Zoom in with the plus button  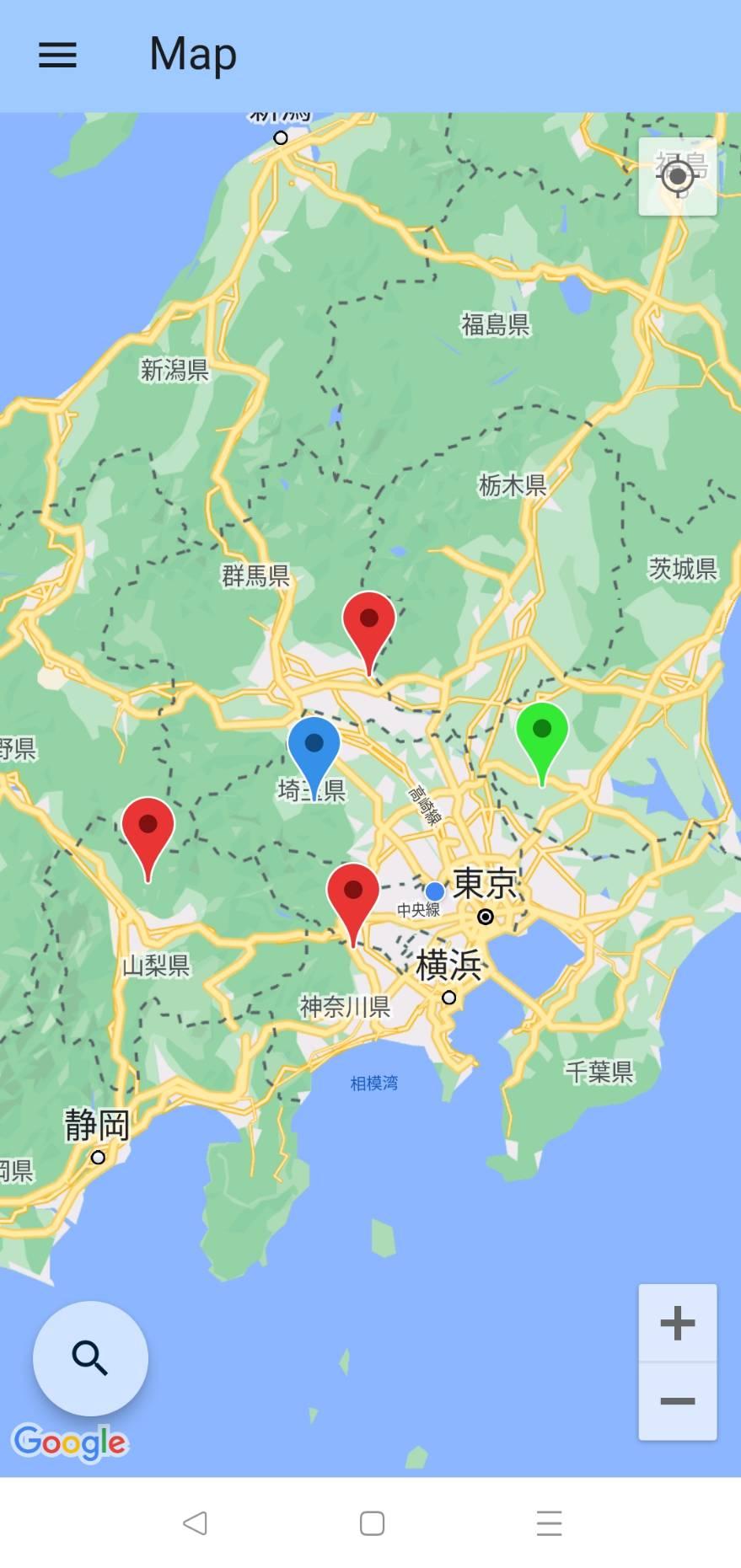point(677,1323)
